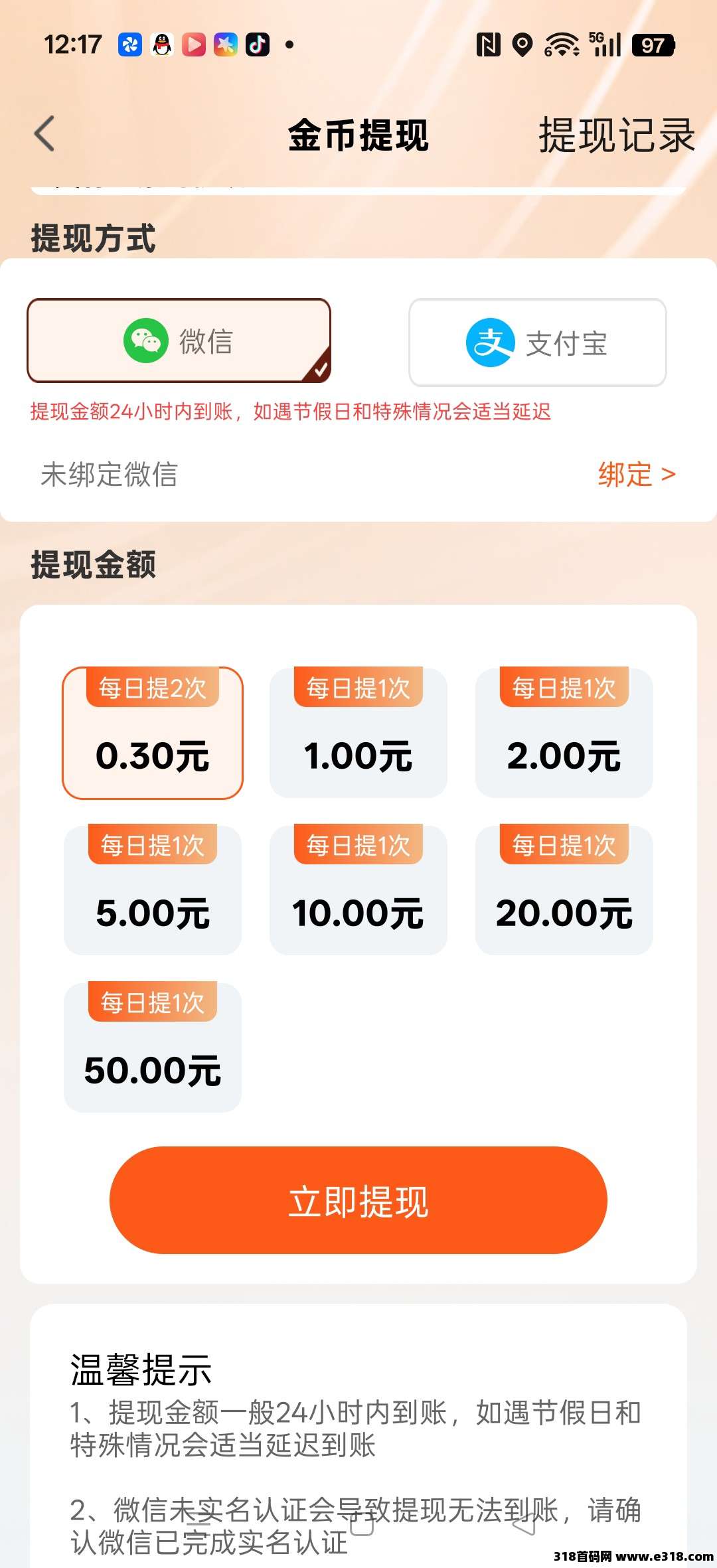Select 微信 as withdrawal method
Viewport: 717px width, 1568px height.
179,341
